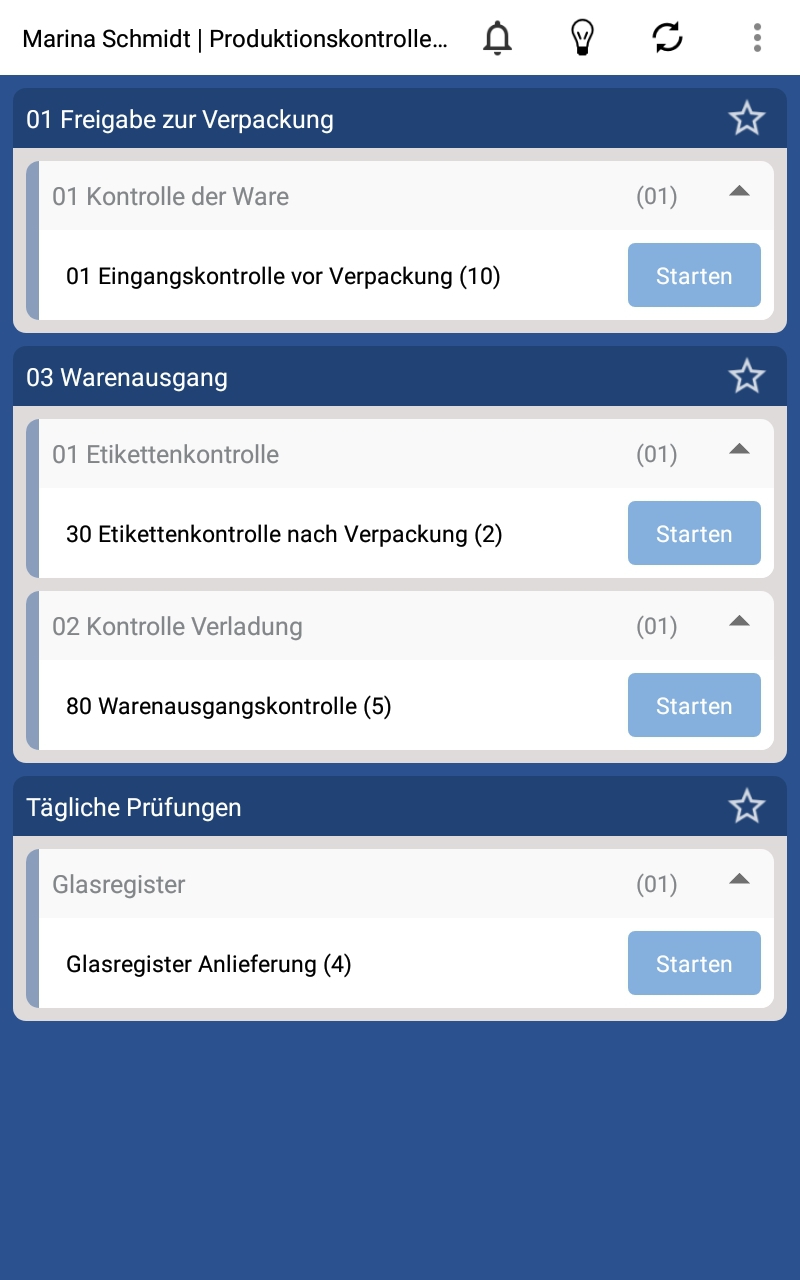
Task: Start Glasregister Anlieferung check
Action: [x=694, y=963]
